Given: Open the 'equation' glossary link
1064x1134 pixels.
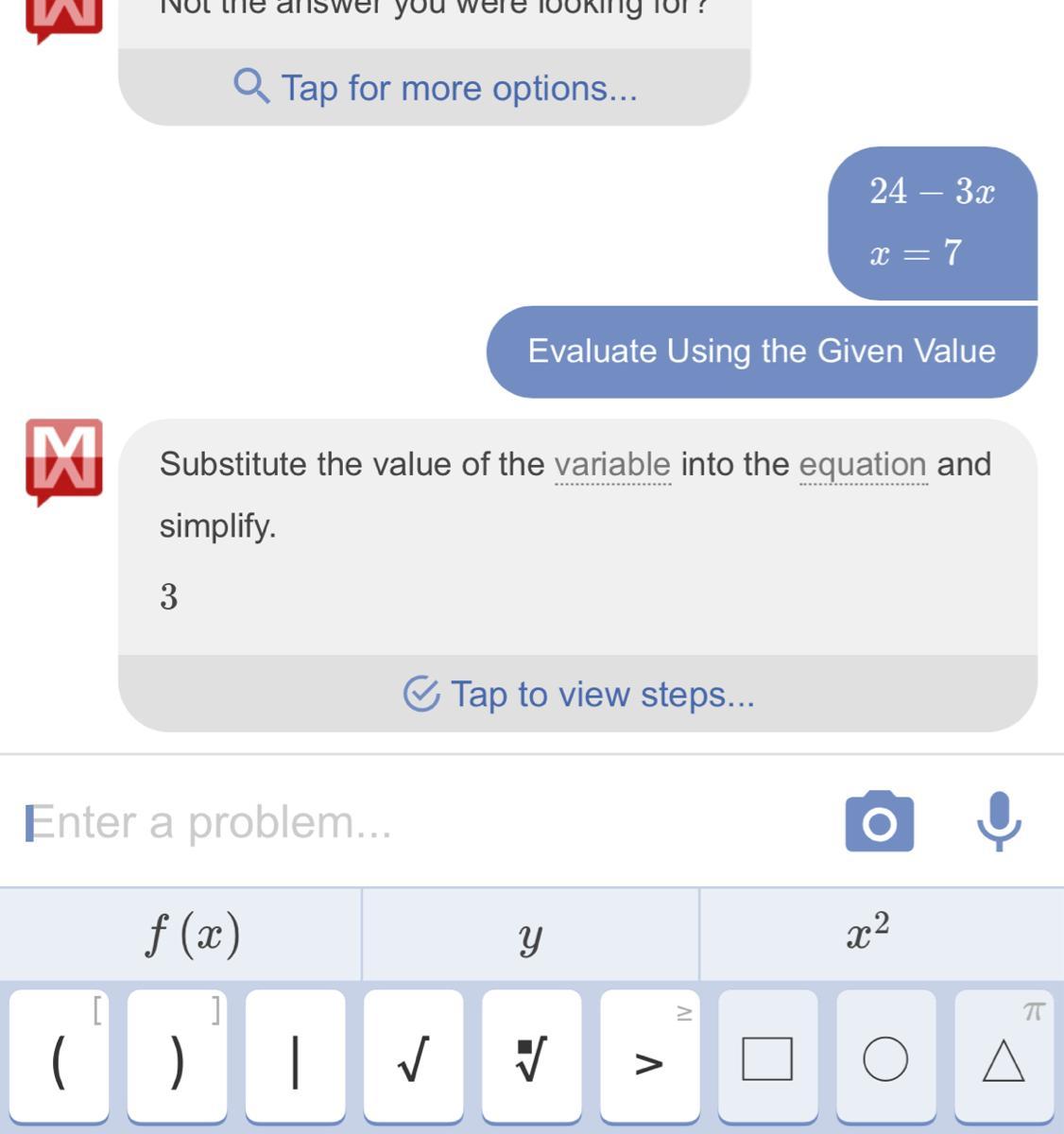Looking at the screenshot, I should 863,465.
